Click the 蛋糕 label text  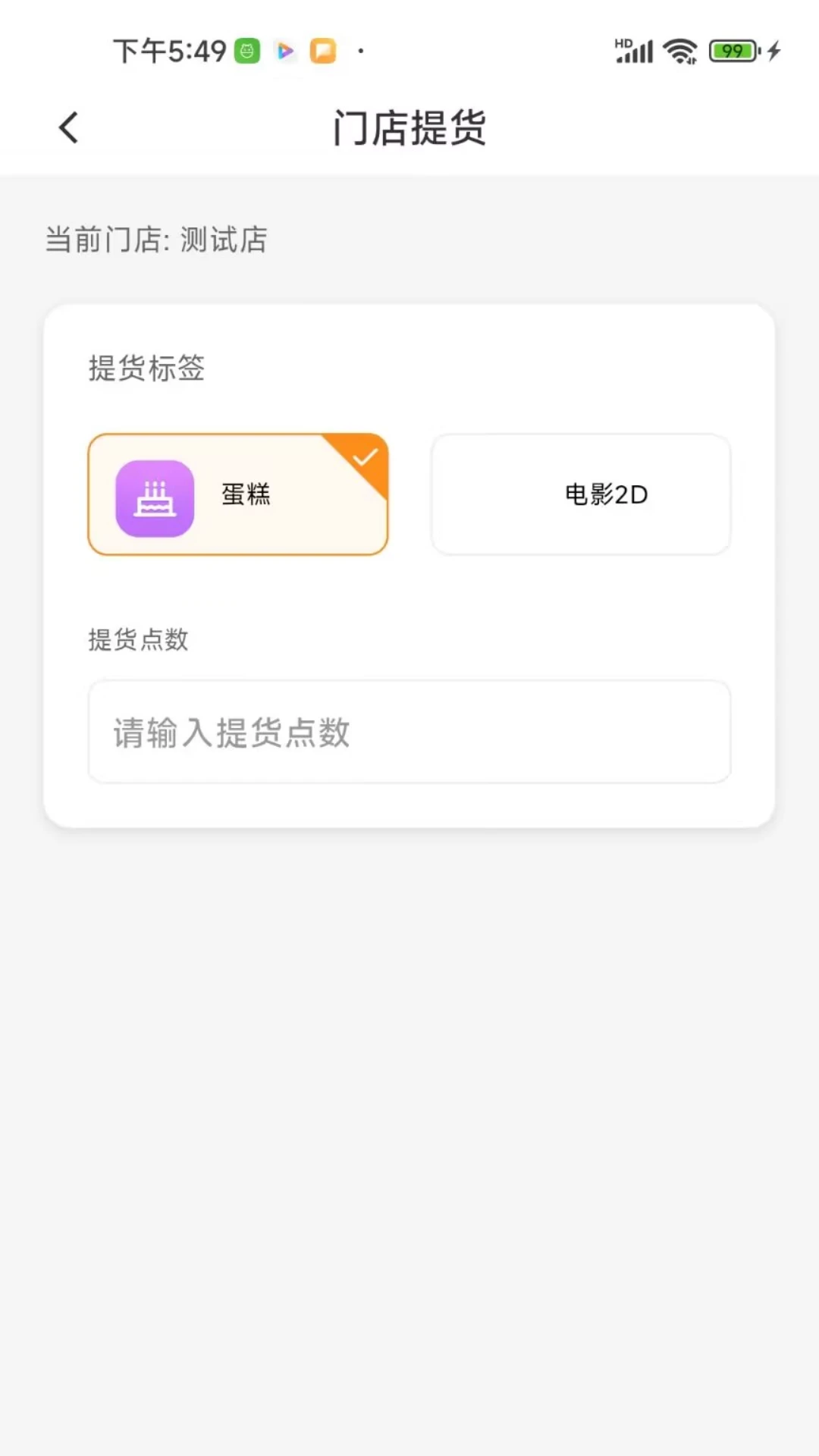click(x=245, y=494)
